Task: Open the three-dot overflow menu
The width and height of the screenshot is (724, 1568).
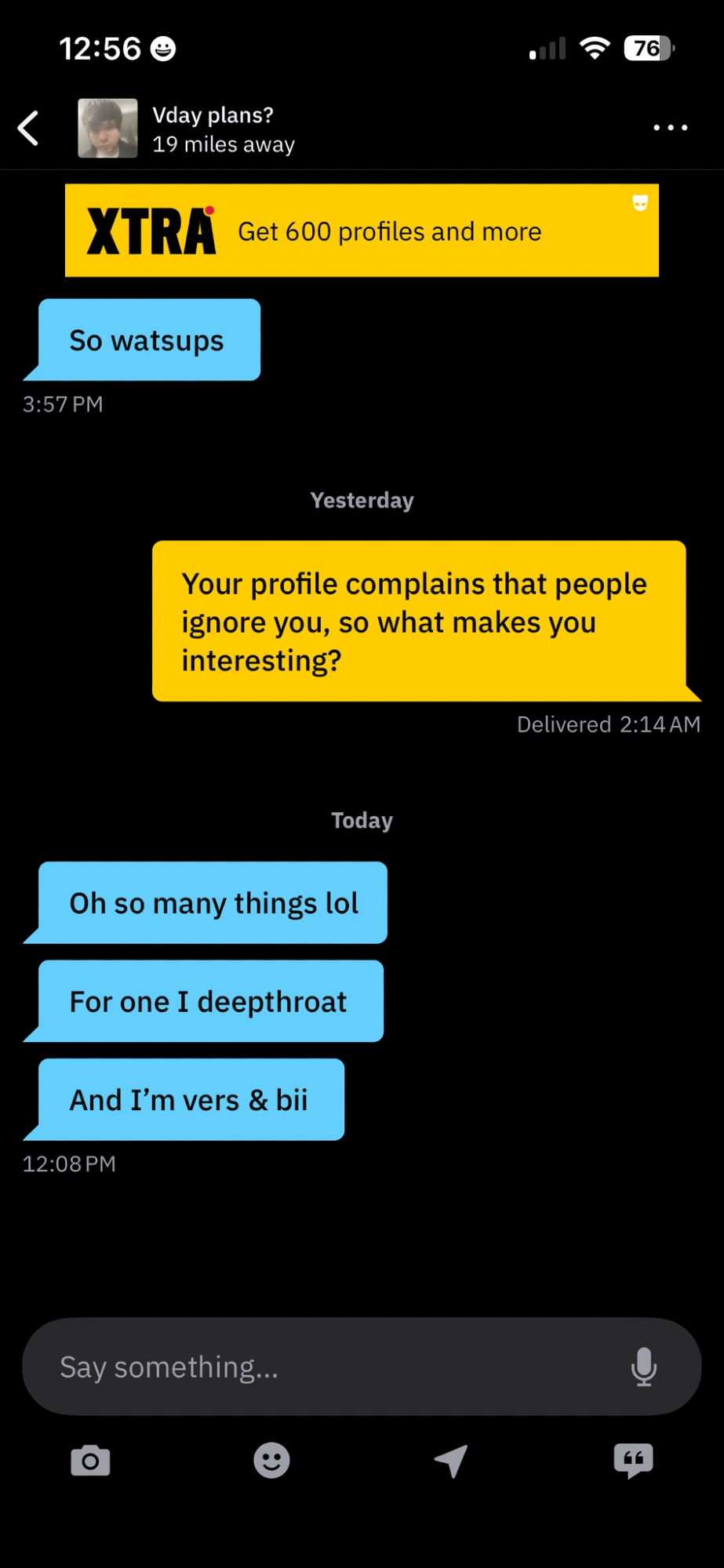Action: pyautogui.click(x=670, y=128)
